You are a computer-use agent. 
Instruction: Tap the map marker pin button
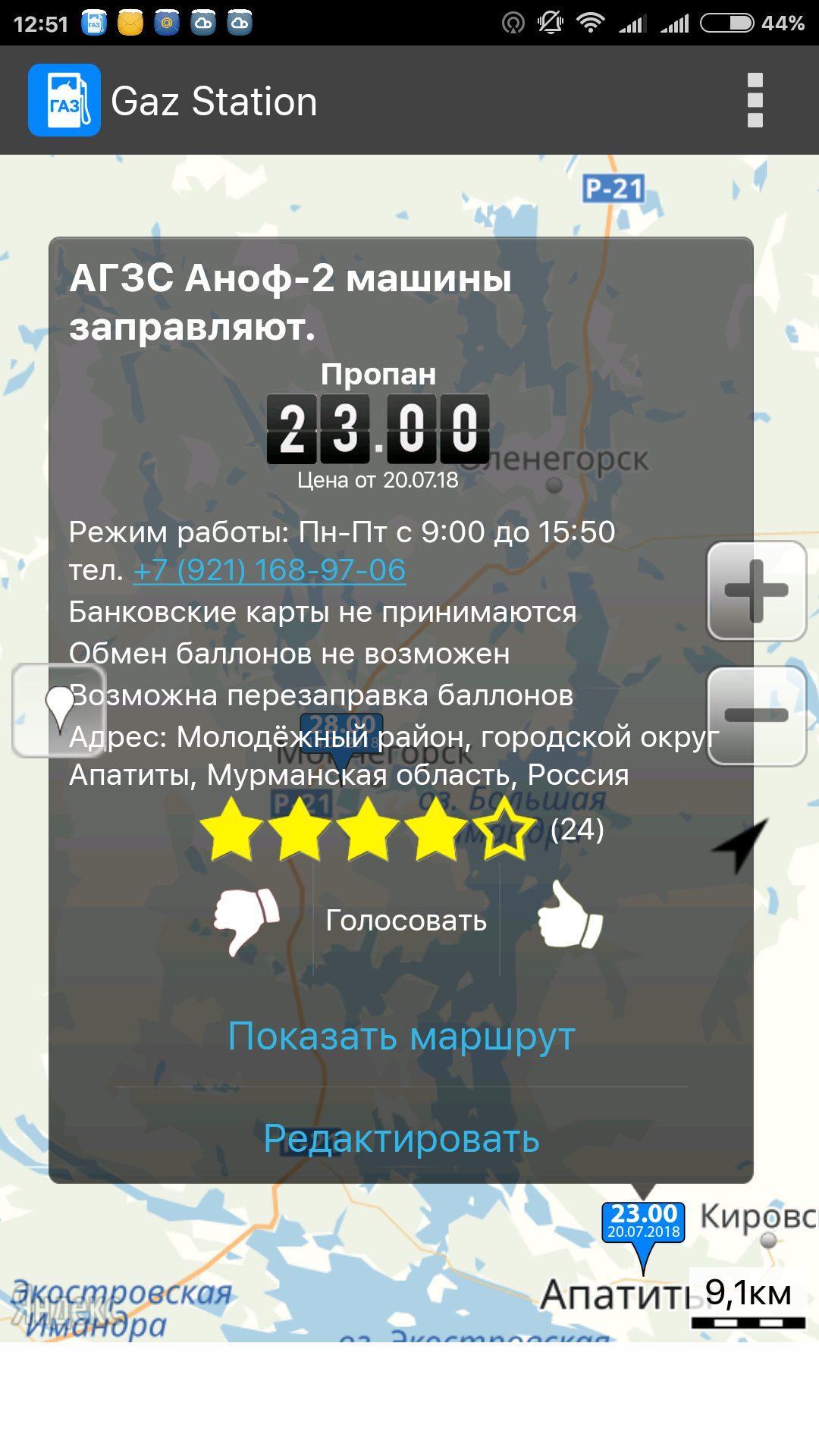[x=58, y=710]
